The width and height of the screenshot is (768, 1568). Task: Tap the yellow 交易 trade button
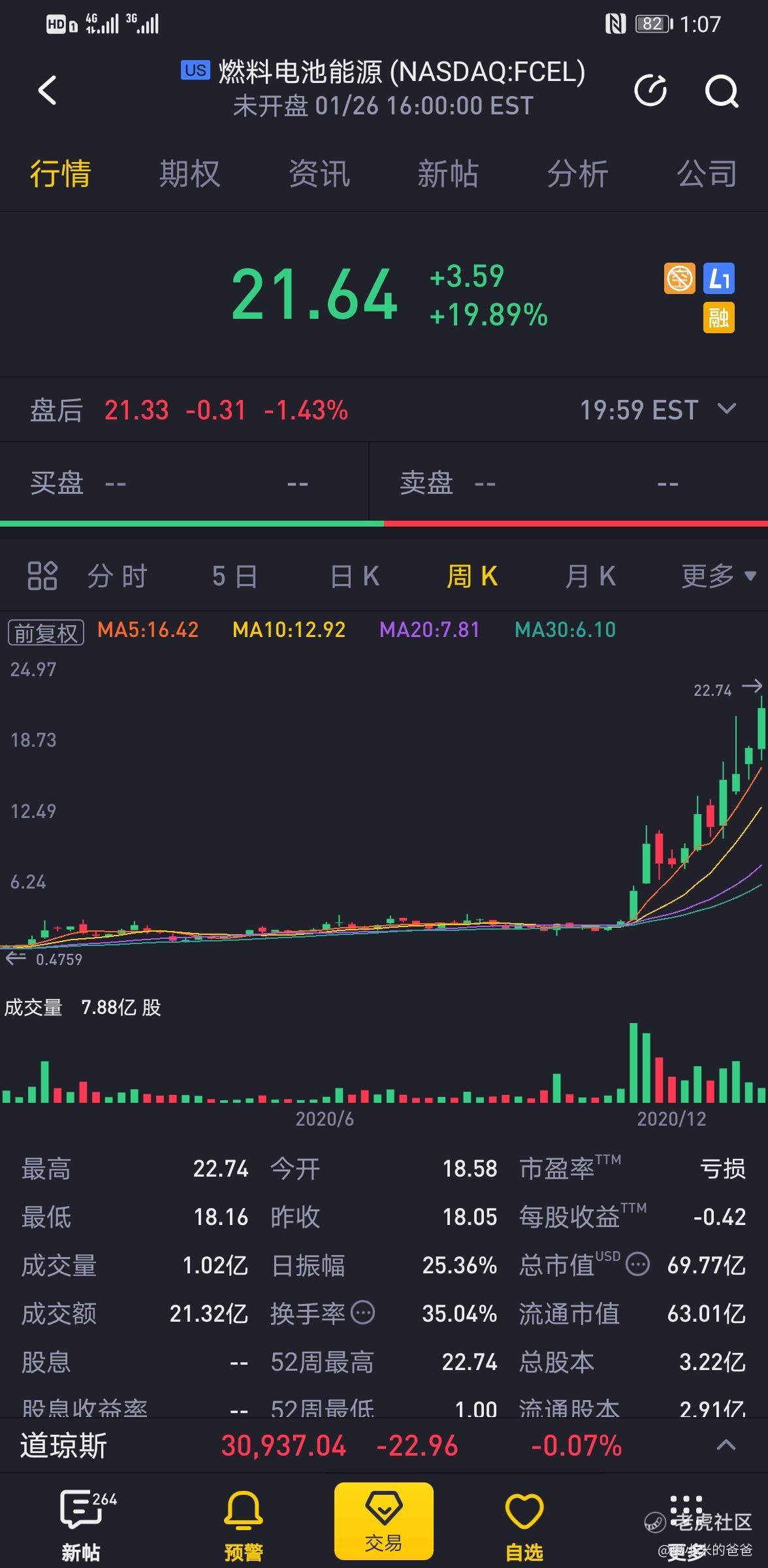(384, 1521)
